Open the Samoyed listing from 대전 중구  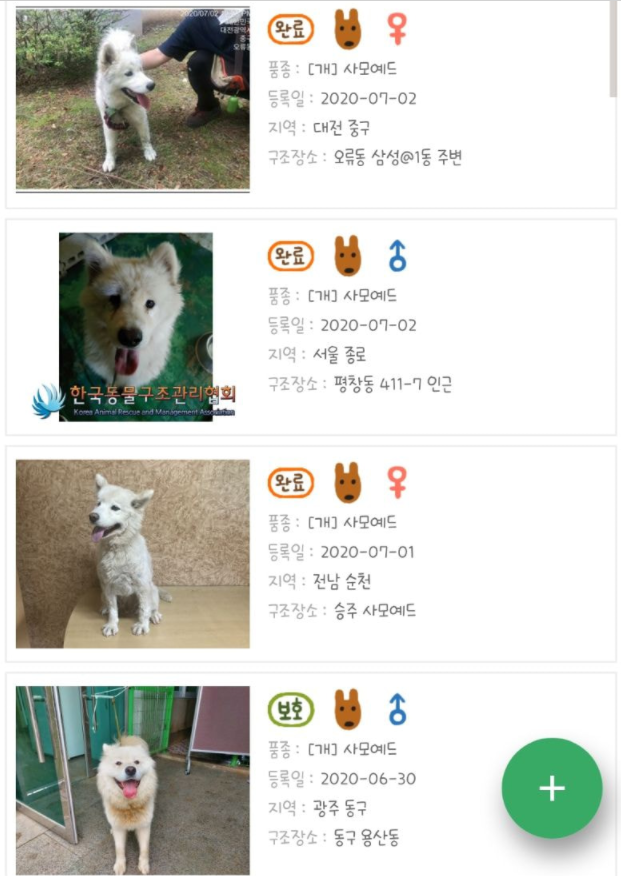tap(310, 104)
